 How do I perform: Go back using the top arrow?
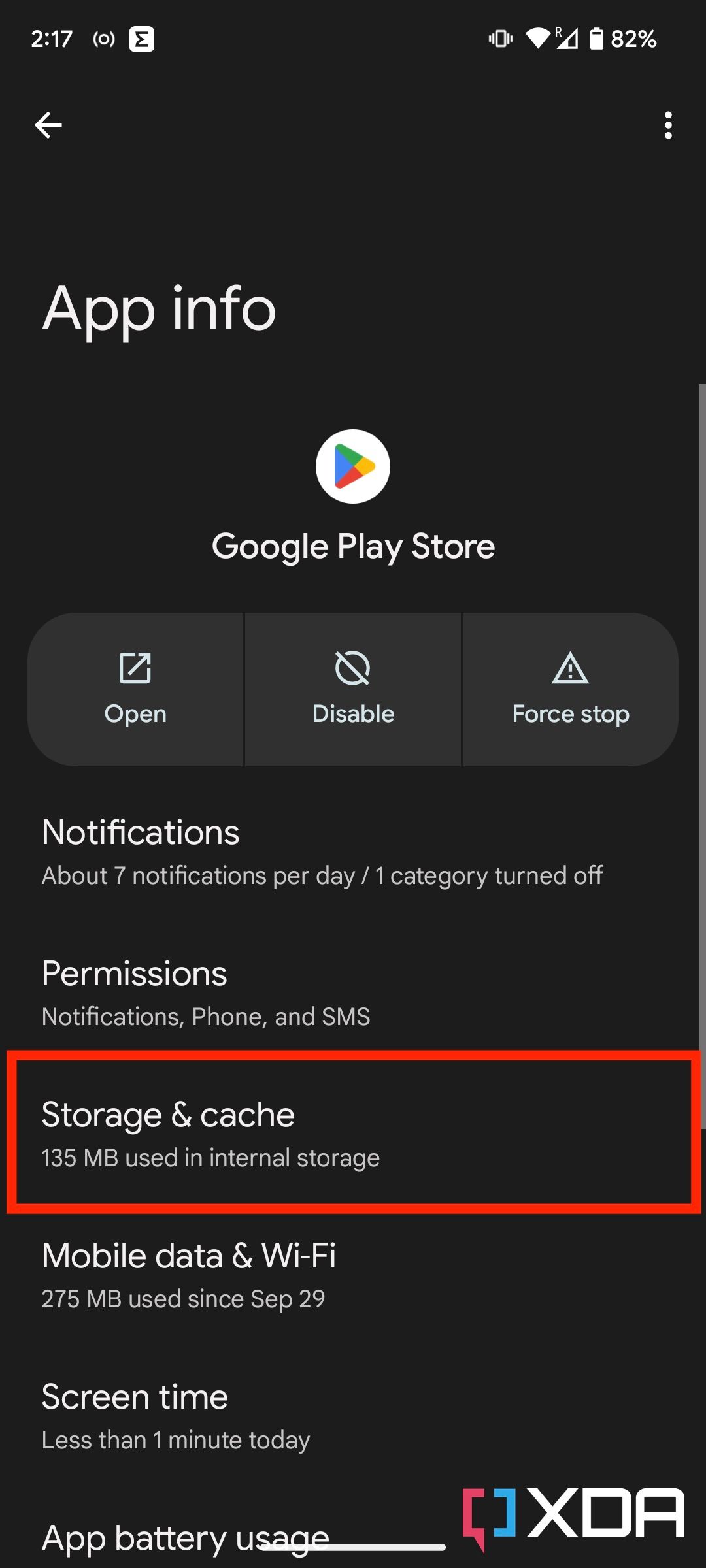[x=48, y=125]
